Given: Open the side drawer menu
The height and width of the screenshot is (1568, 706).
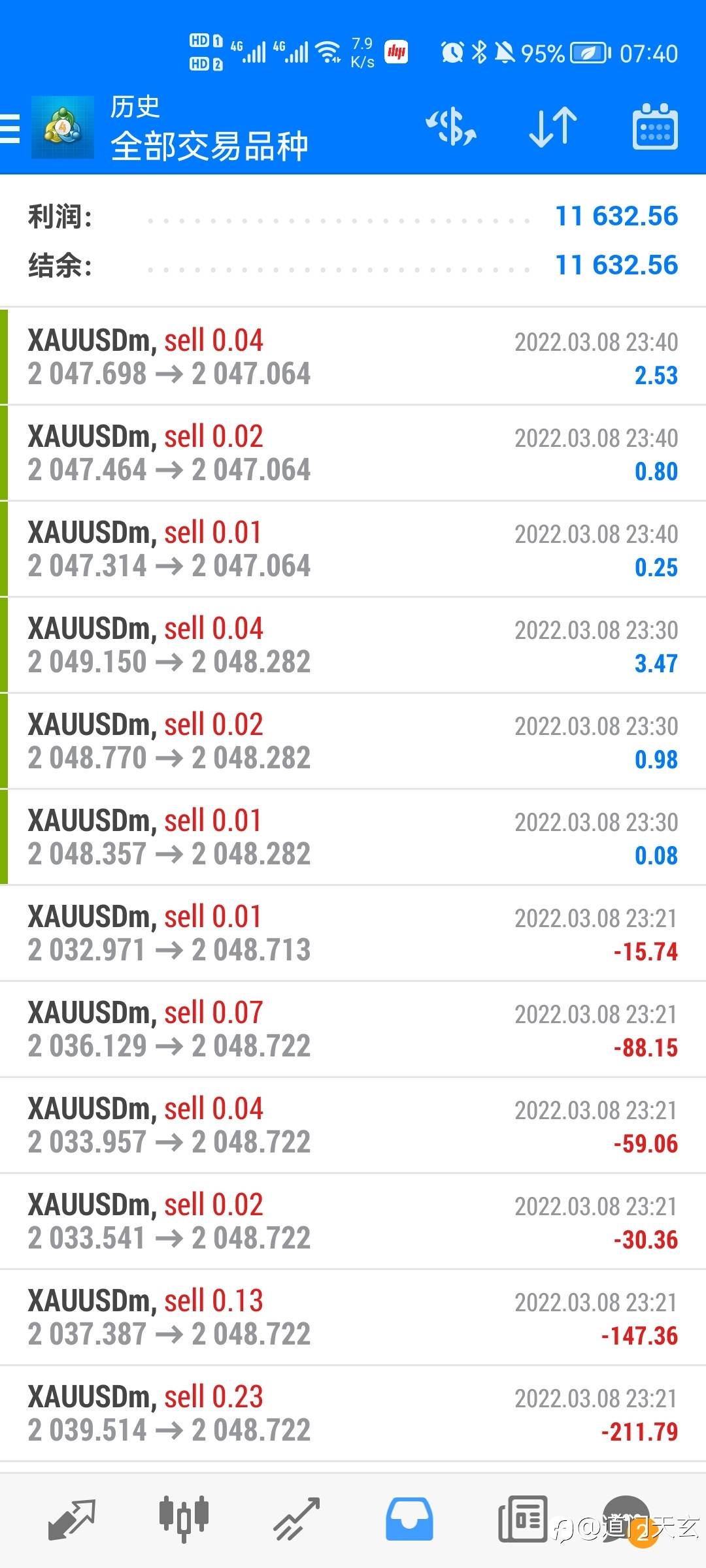Looking at the screenshot, I should (x=10, y=127).
